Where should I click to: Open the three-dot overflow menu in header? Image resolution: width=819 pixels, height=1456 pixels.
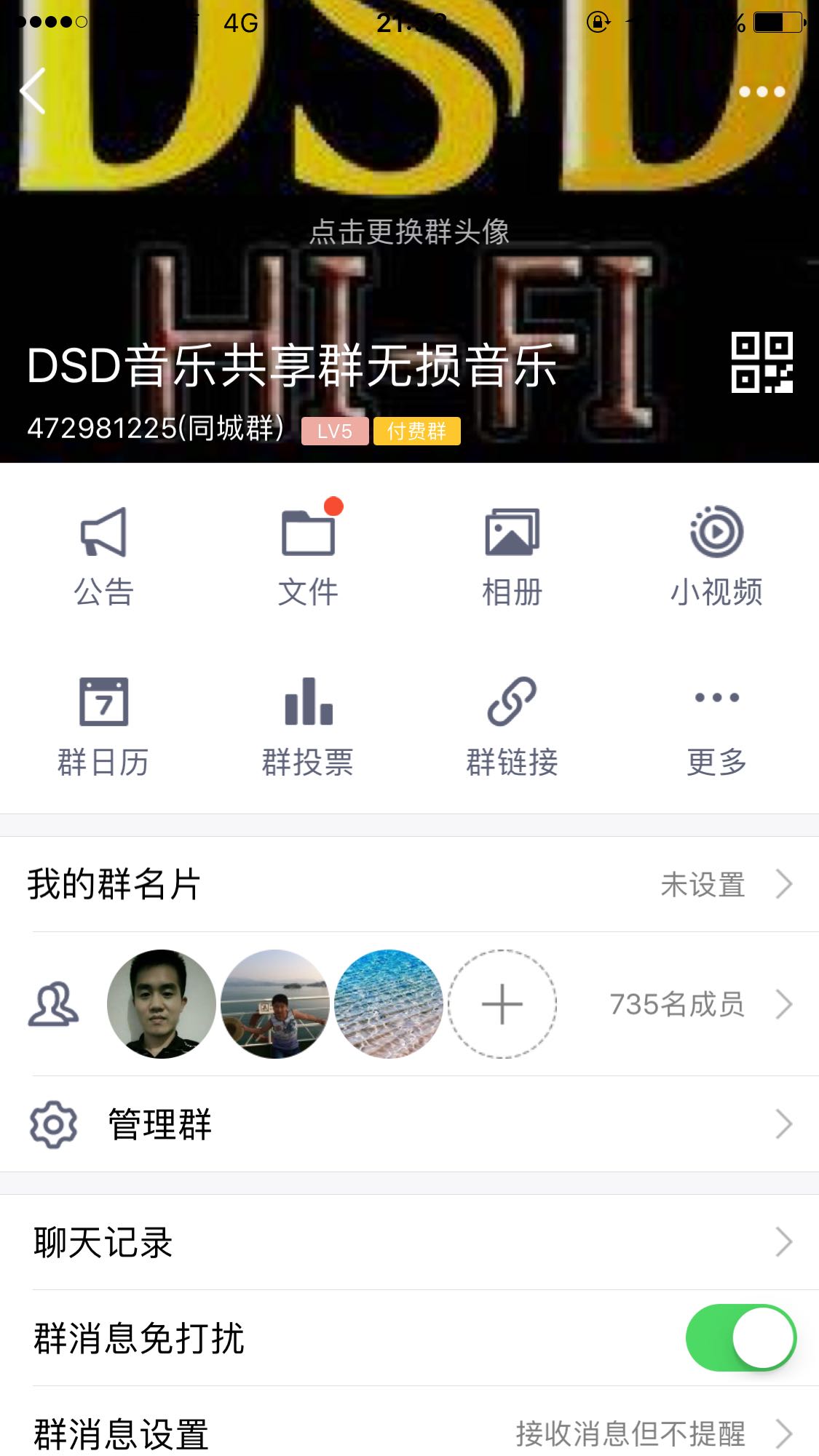click(761, 92)
